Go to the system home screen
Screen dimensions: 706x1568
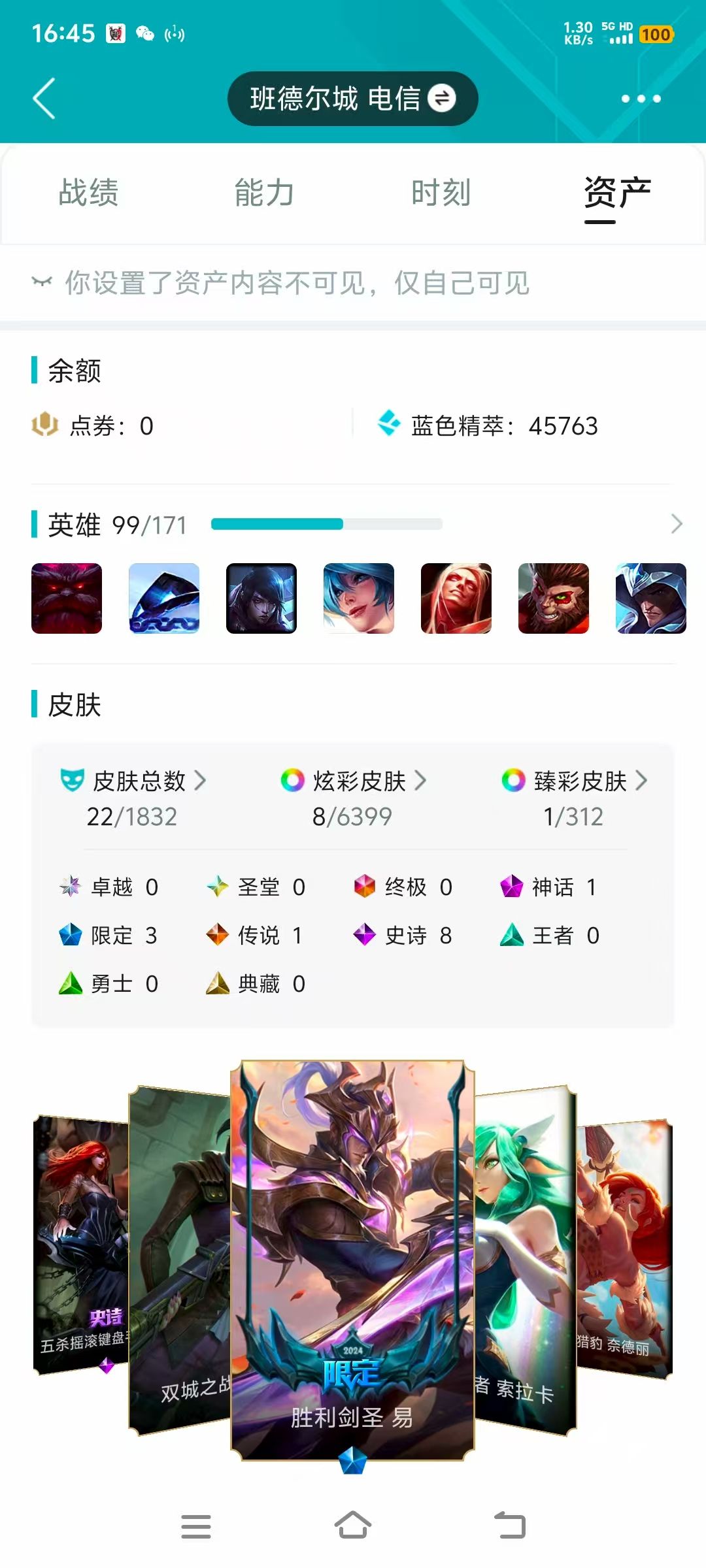[353, 1526]
